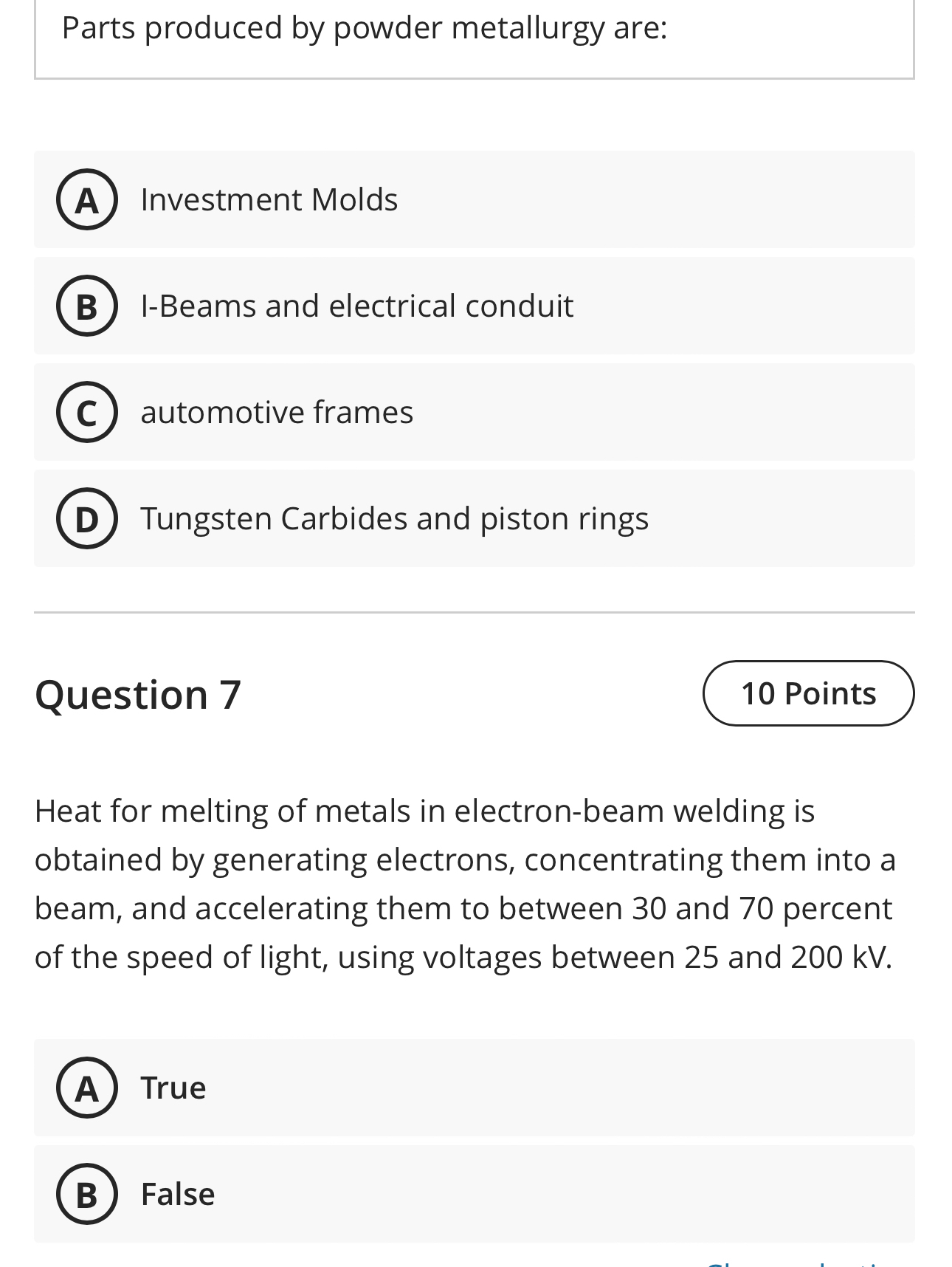Click the Question 7 heading

(x=139, y=693)
